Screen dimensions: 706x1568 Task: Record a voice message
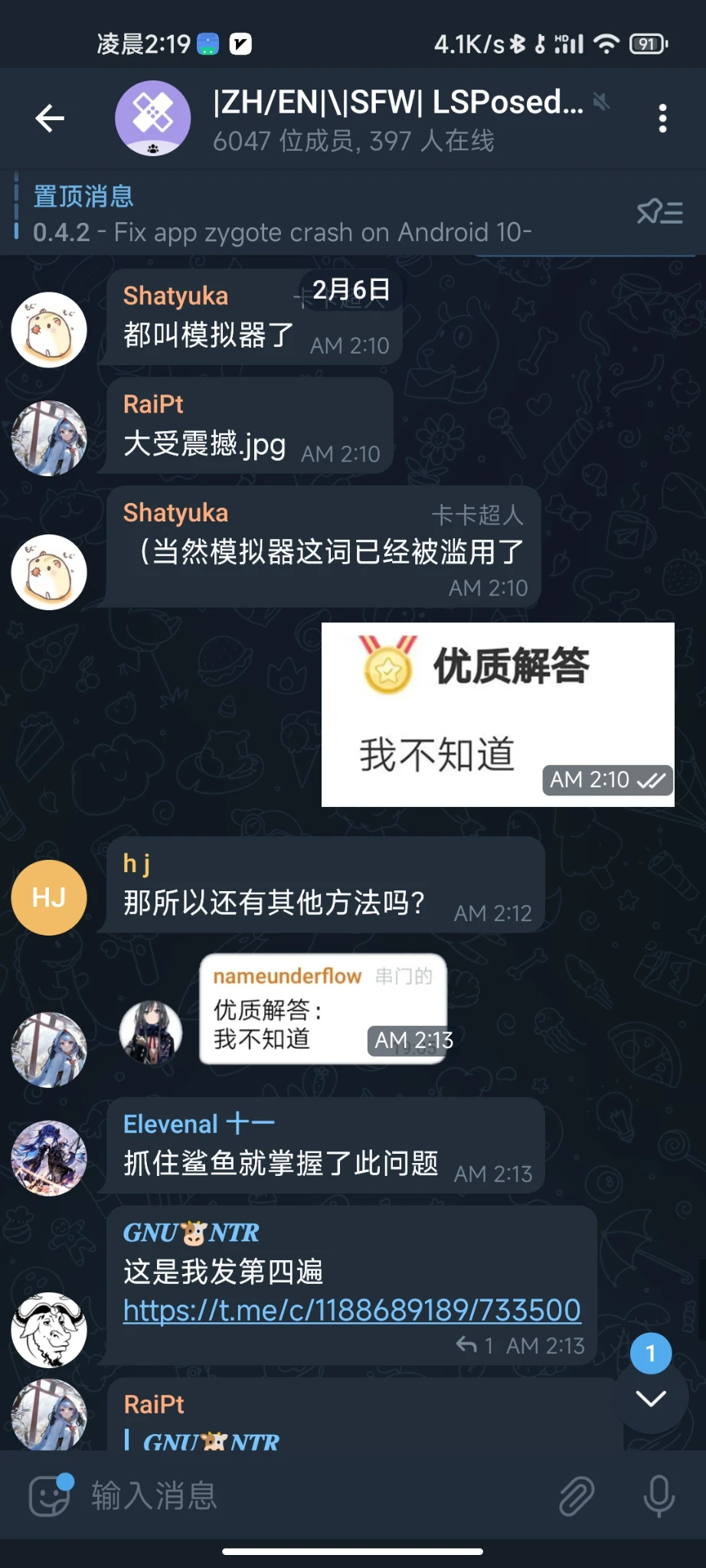[x=659, y=1495]
